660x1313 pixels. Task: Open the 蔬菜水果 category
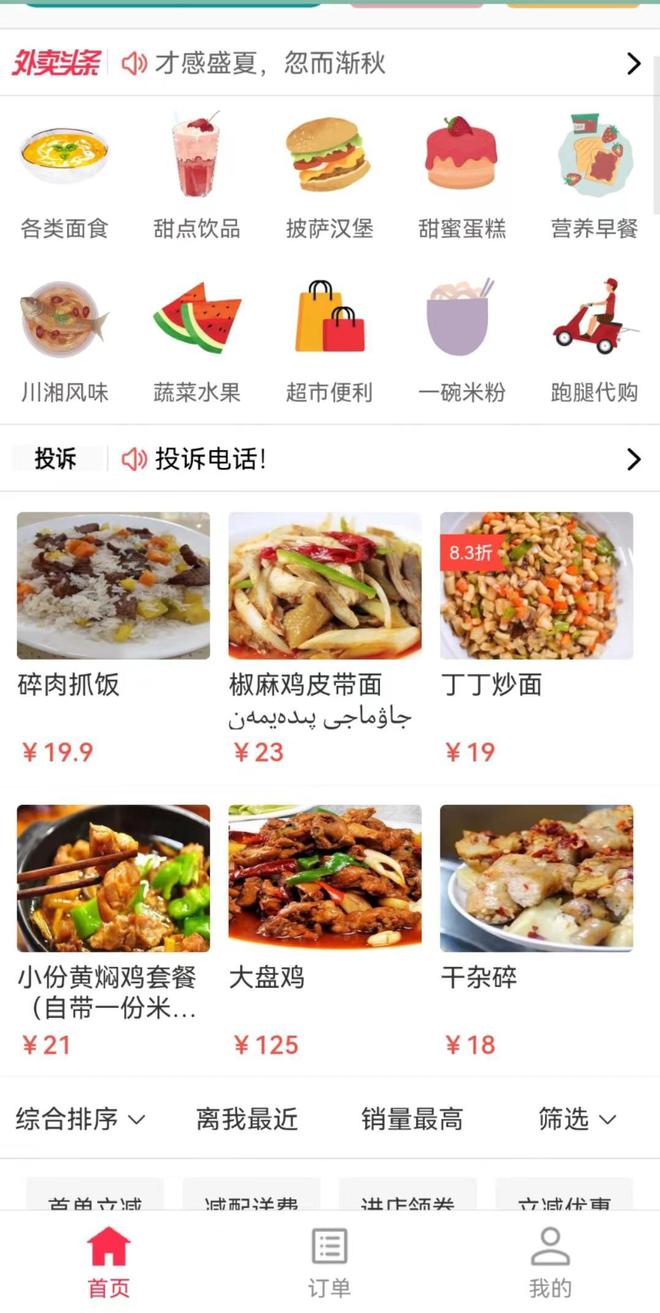tap(196, 340)
